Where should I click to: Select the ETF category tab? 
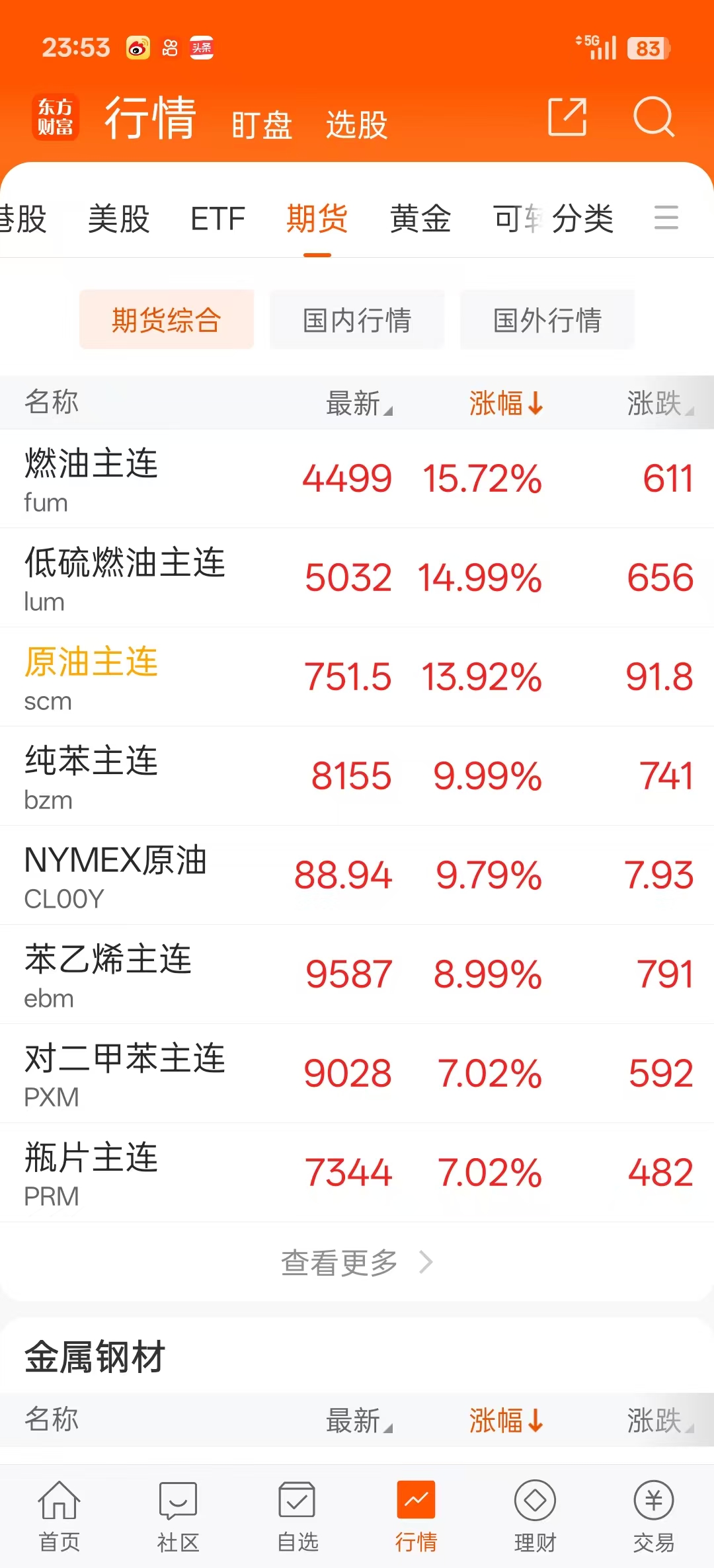pyautogui.click(x=218, y=219)
